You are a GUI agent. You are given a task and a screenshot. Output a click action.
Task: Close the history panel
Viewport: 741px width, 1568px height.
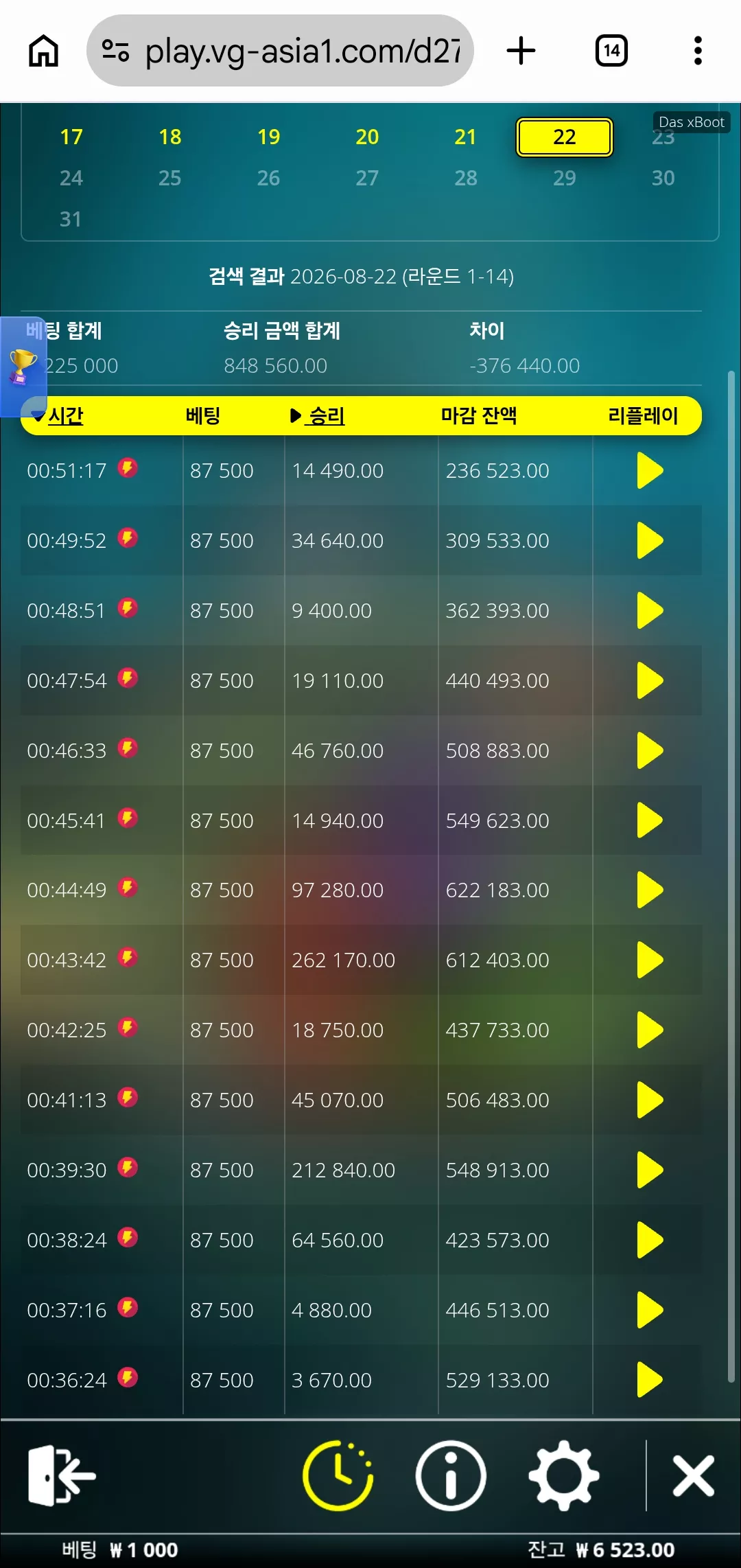pyautogui.click(x=694, y=1475)
